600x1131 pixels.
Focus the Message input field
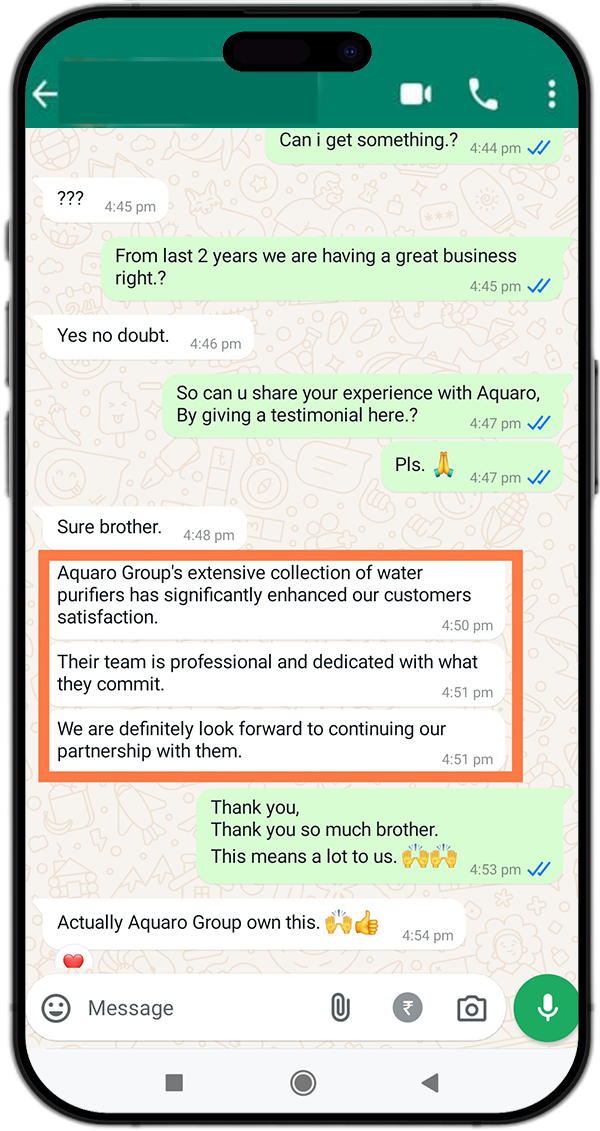pyautogui.click(x=190, y=1008)
